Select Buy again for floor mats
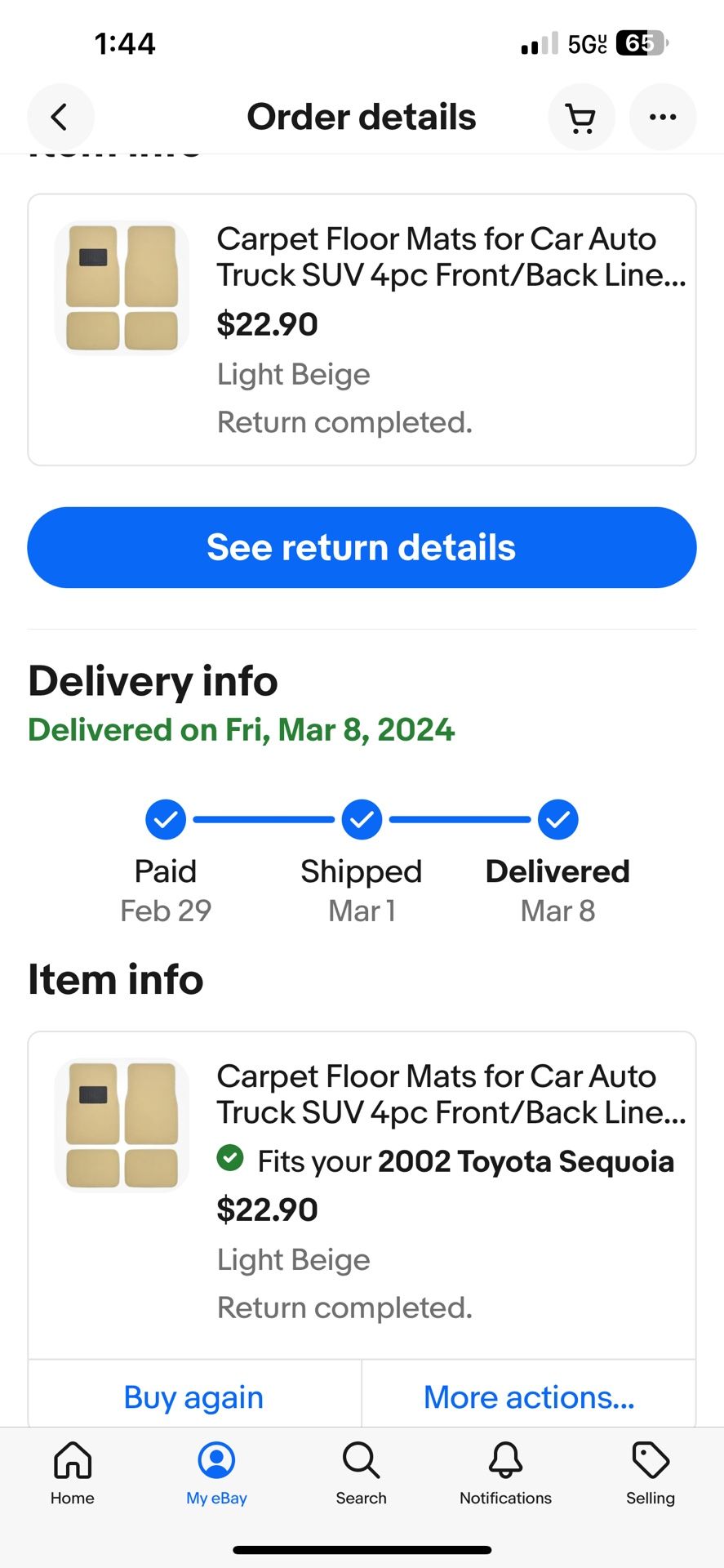This screenshot has height=1568, width=724. 193,1397
